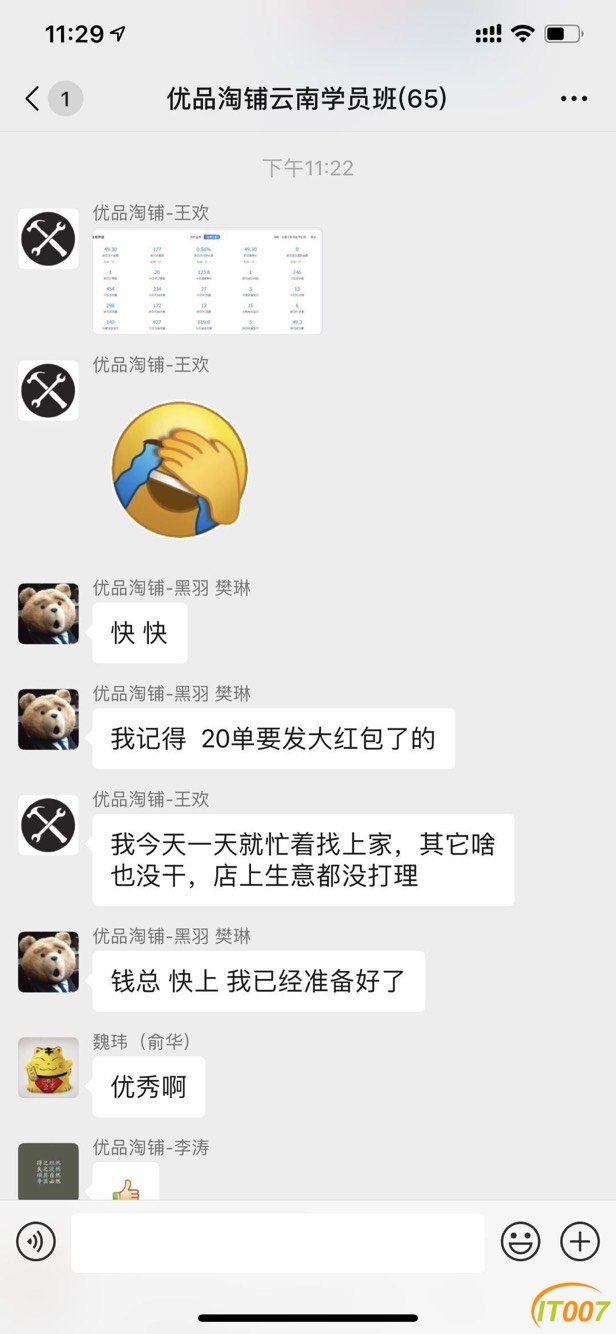View the profile of 魏玮（俞华）
The width and height of the screenshot is (616, 1334).
[x=48, y=1067]
